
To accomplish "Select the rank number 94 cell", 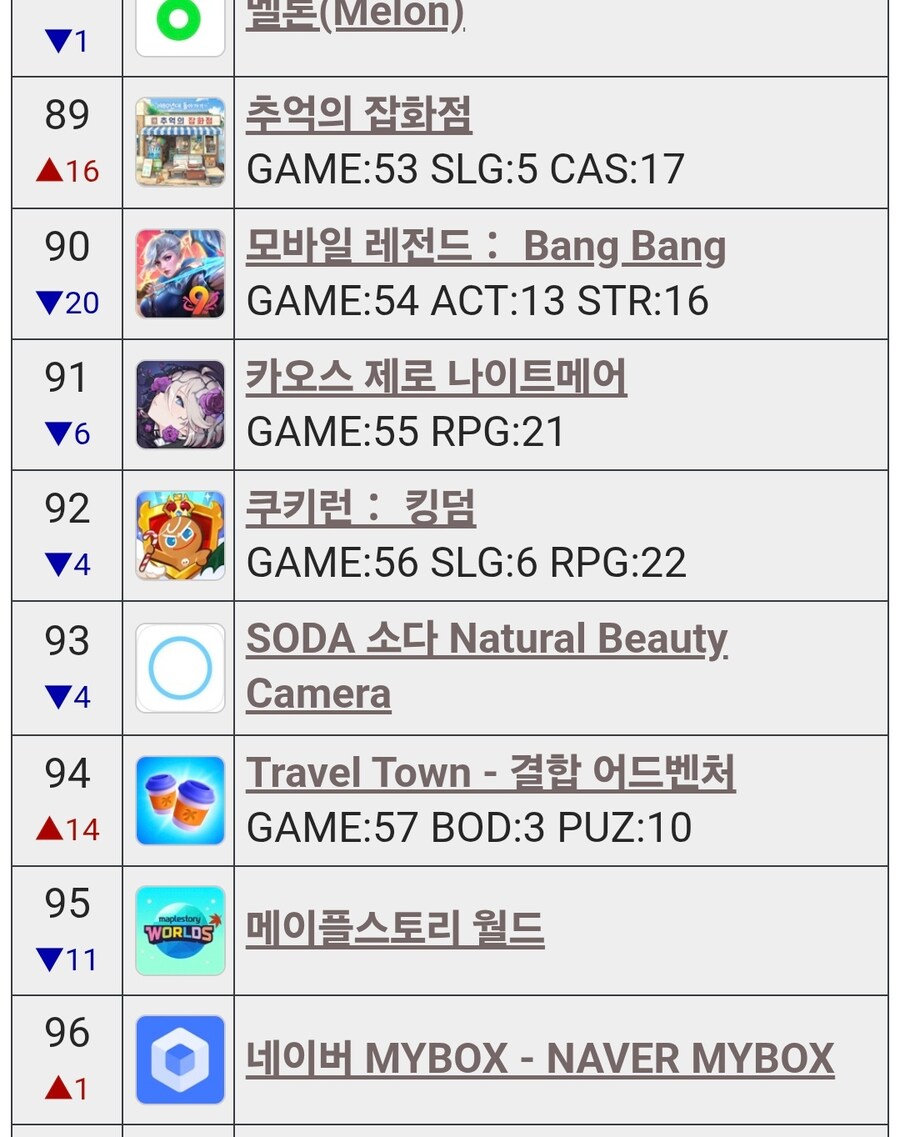I will click(x=66, y=773).
